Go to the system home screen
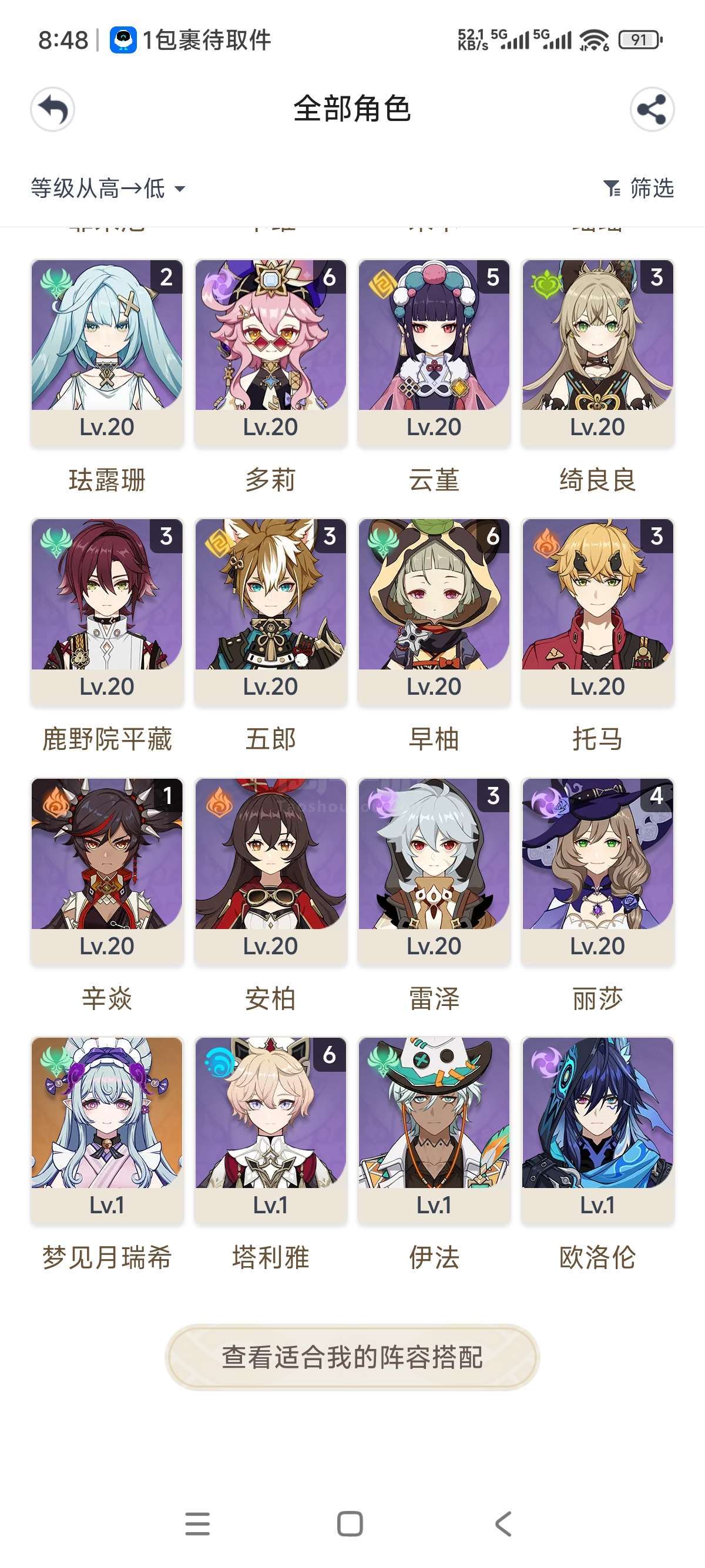The width and height of the screenshot is (705, 1568). pyautogui.click(x=350, y=1523)
